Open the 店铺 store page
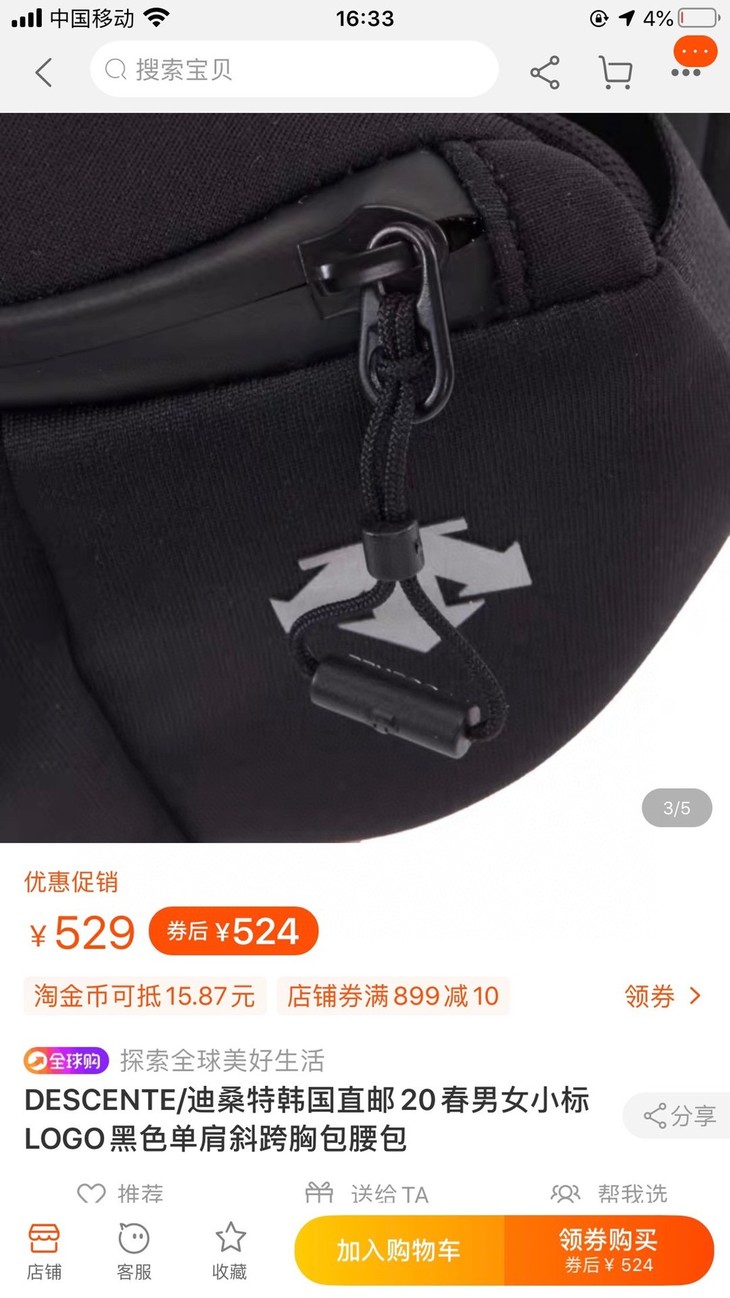Image resolution: width=730 pixels, height=1298 pixels. click(x=44, y=1250)
